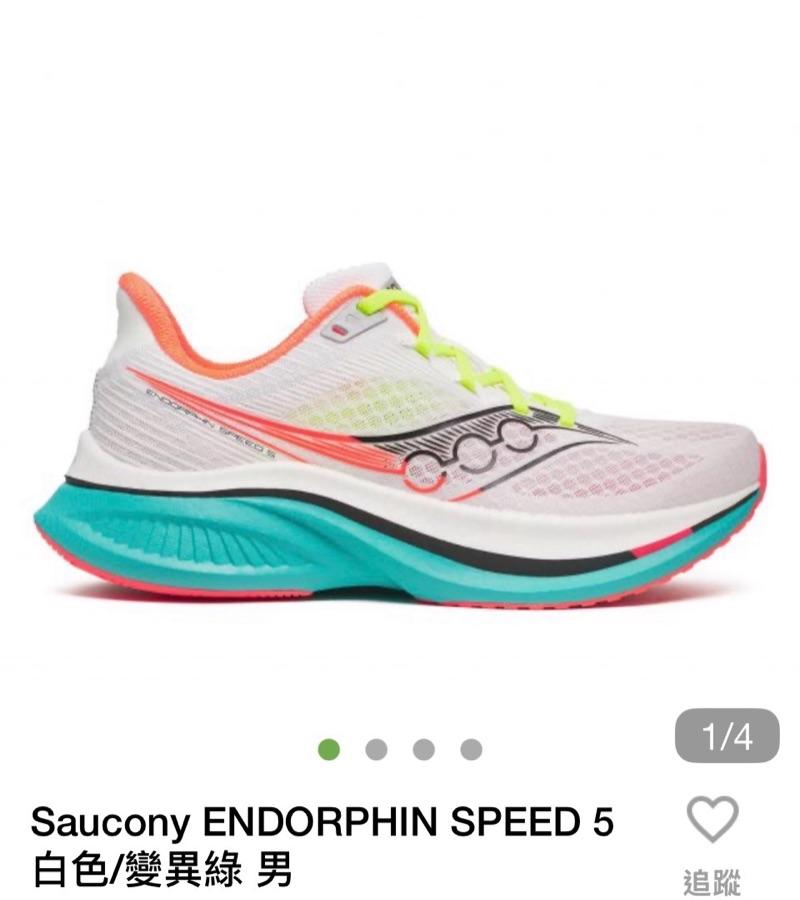
Task: Tap the heart icon to follow this product
Action: tap(712, 820)
